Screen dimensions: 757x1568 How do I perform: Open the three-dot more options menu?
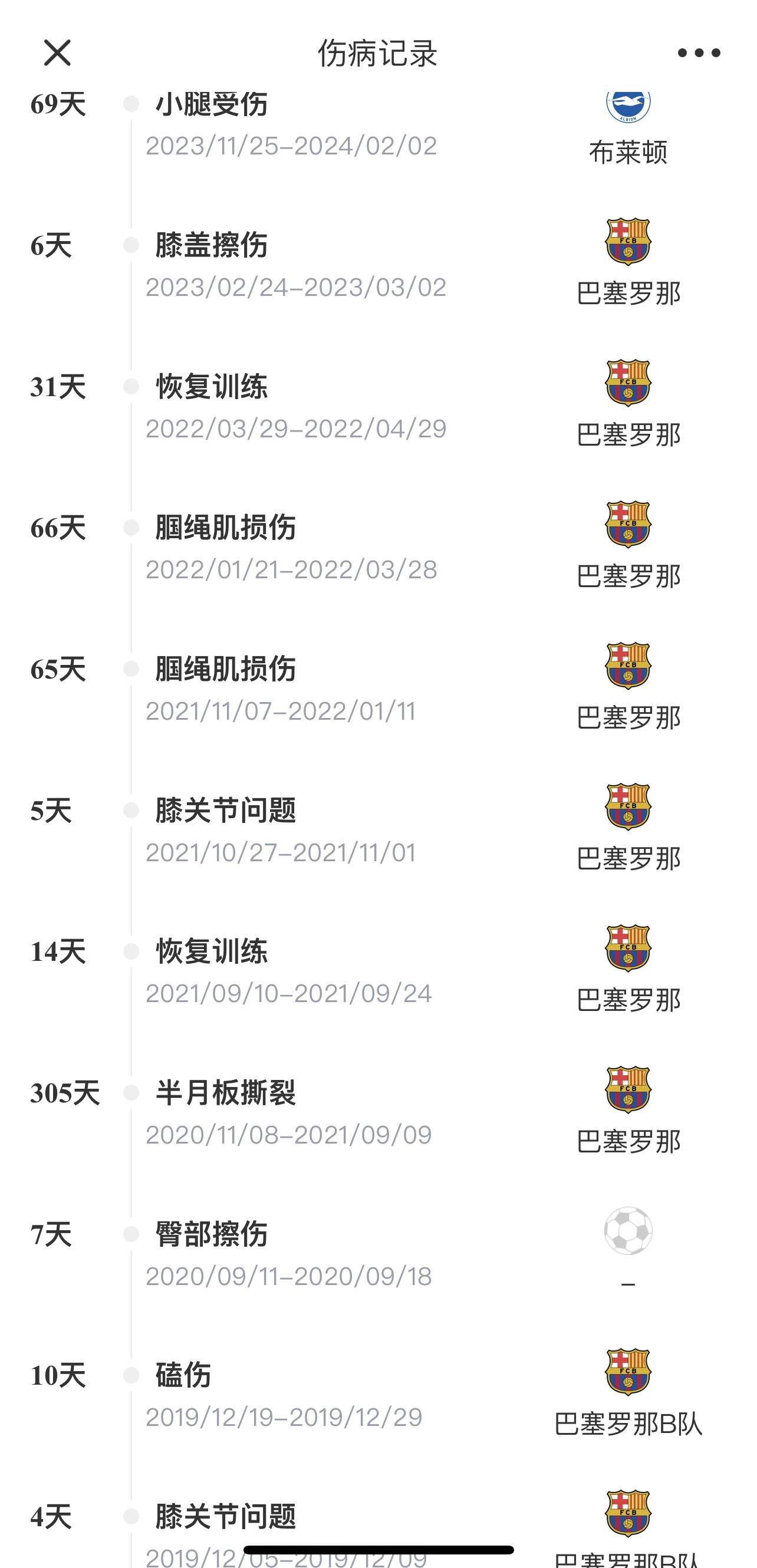pyautogui.click(x=699, y=53)
